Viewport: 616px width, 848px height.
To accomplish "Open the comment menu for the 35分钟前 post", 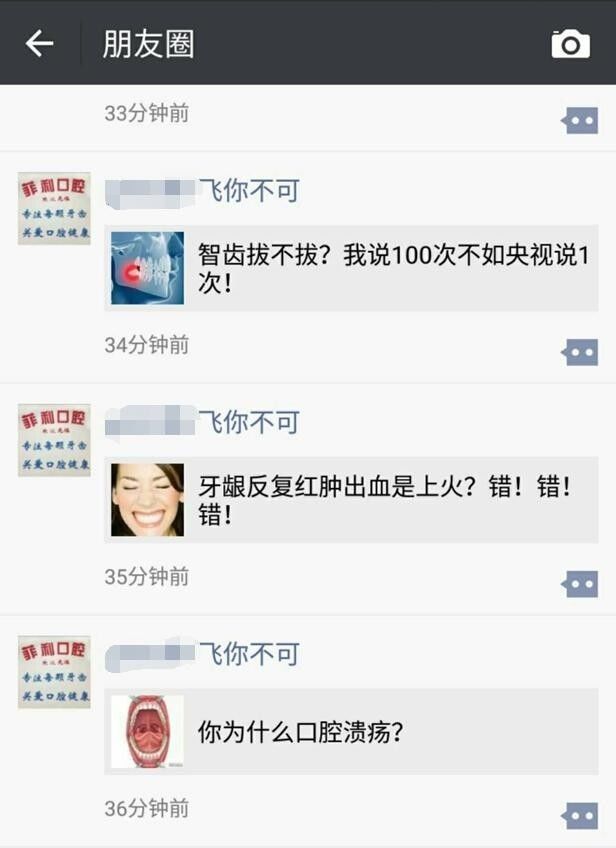I will pyautogui.click(x=580, y=584).
